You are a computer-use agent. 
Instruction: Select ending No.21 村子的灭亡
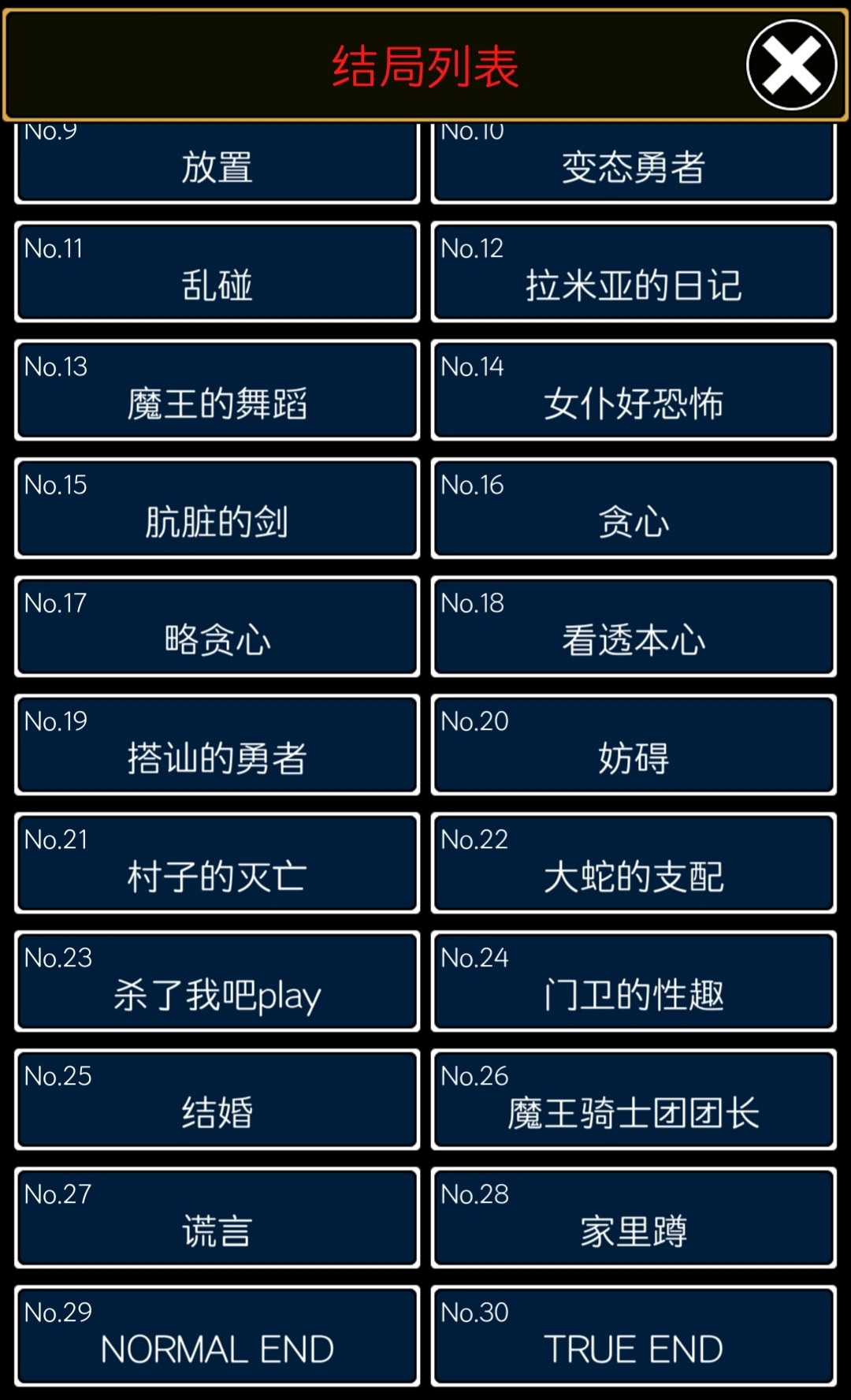click(217, 863)
